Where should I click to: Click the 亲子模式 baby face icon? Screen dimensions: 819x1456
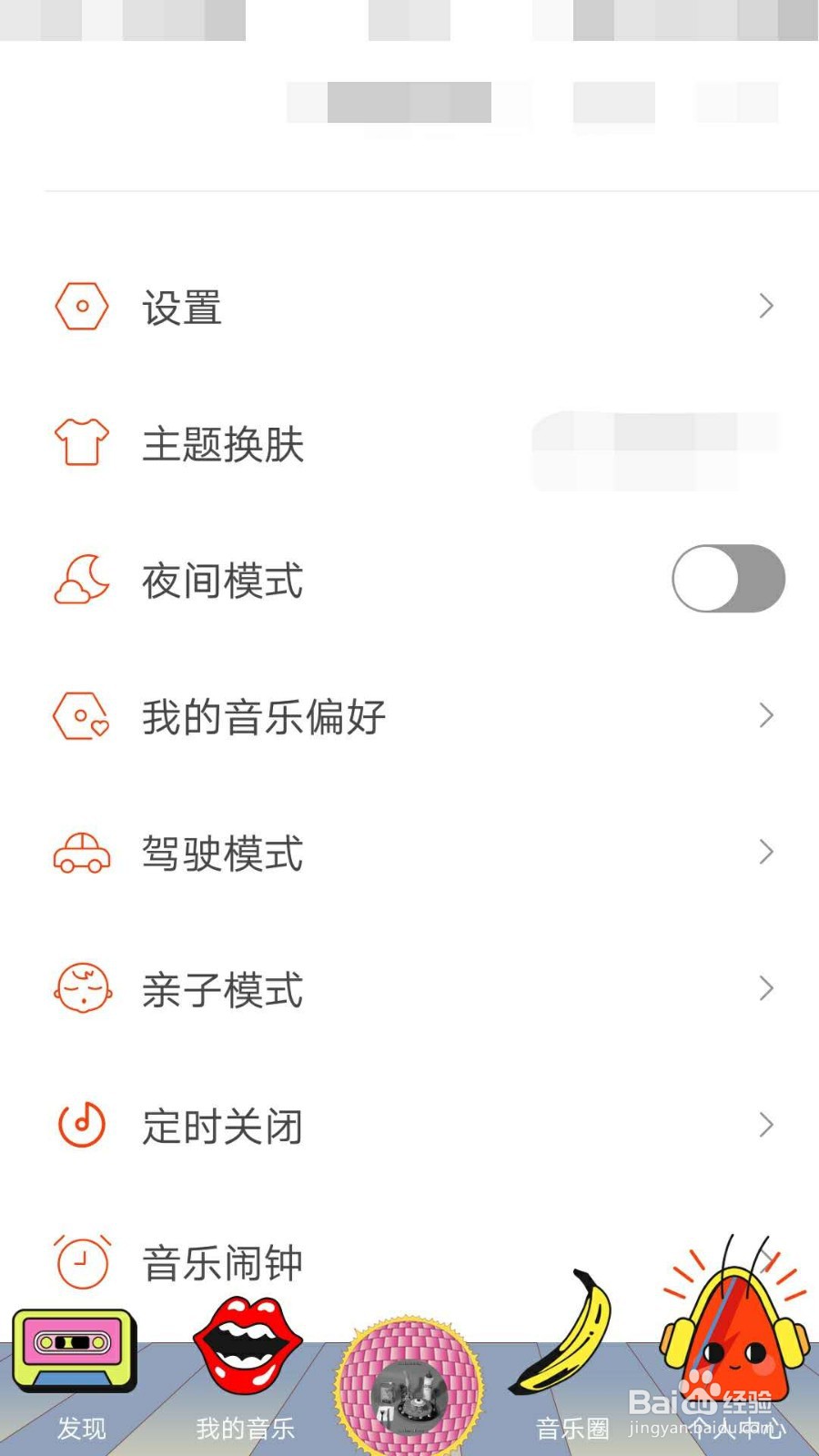coord(81,989)
